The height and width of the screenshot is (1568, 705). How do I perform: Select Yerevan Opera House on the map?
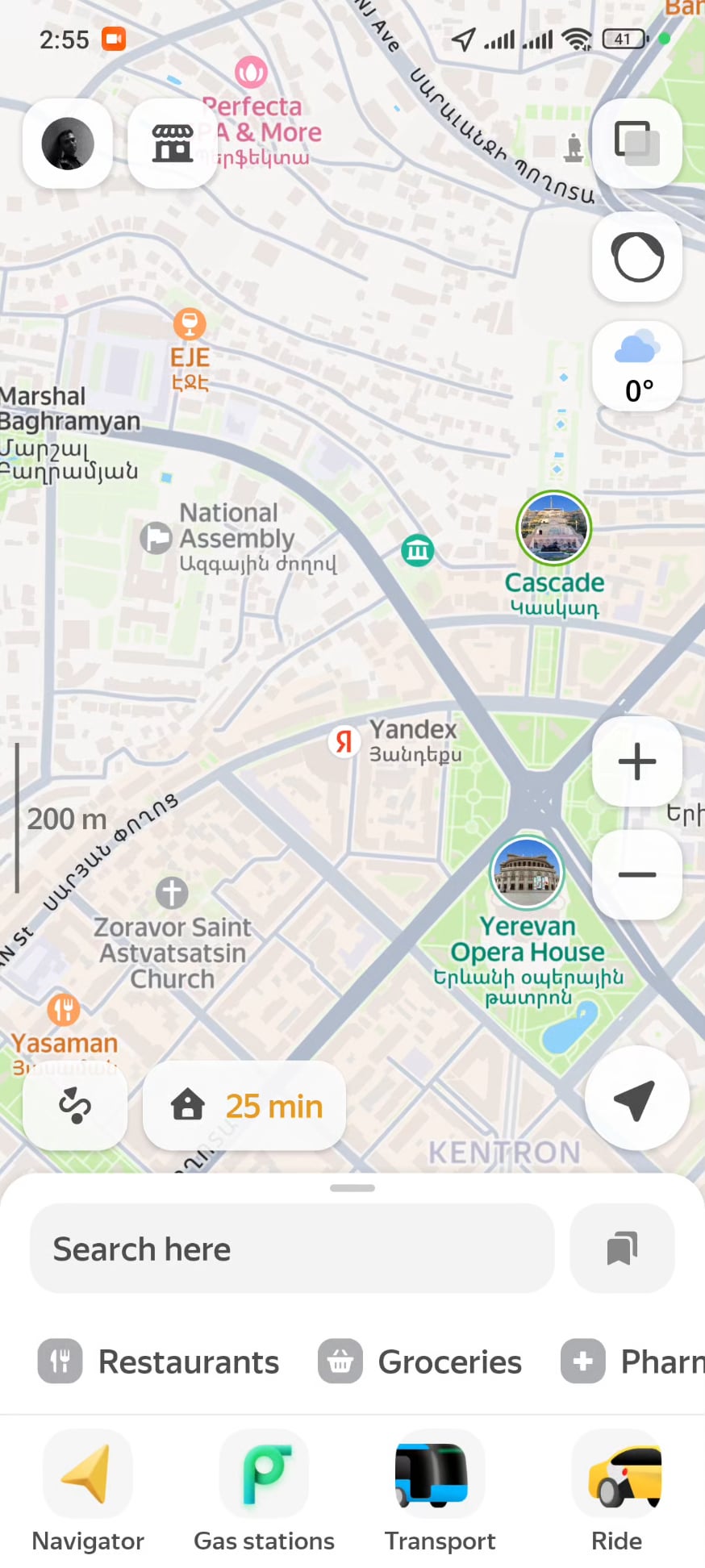pyautogui.click(x=527, y=874)
